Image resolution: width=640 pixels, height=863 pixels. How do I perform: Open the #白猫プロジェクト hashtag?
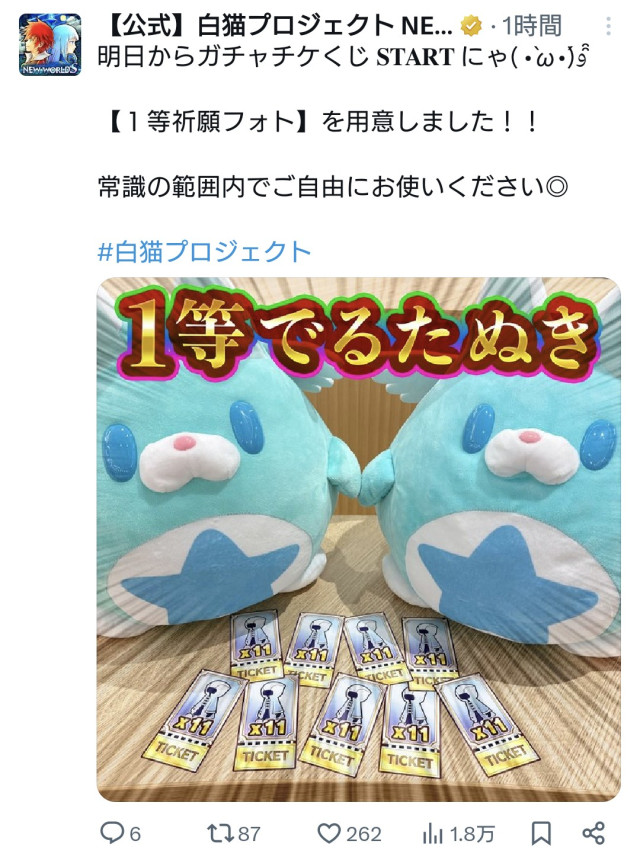[x=205, y=251]
